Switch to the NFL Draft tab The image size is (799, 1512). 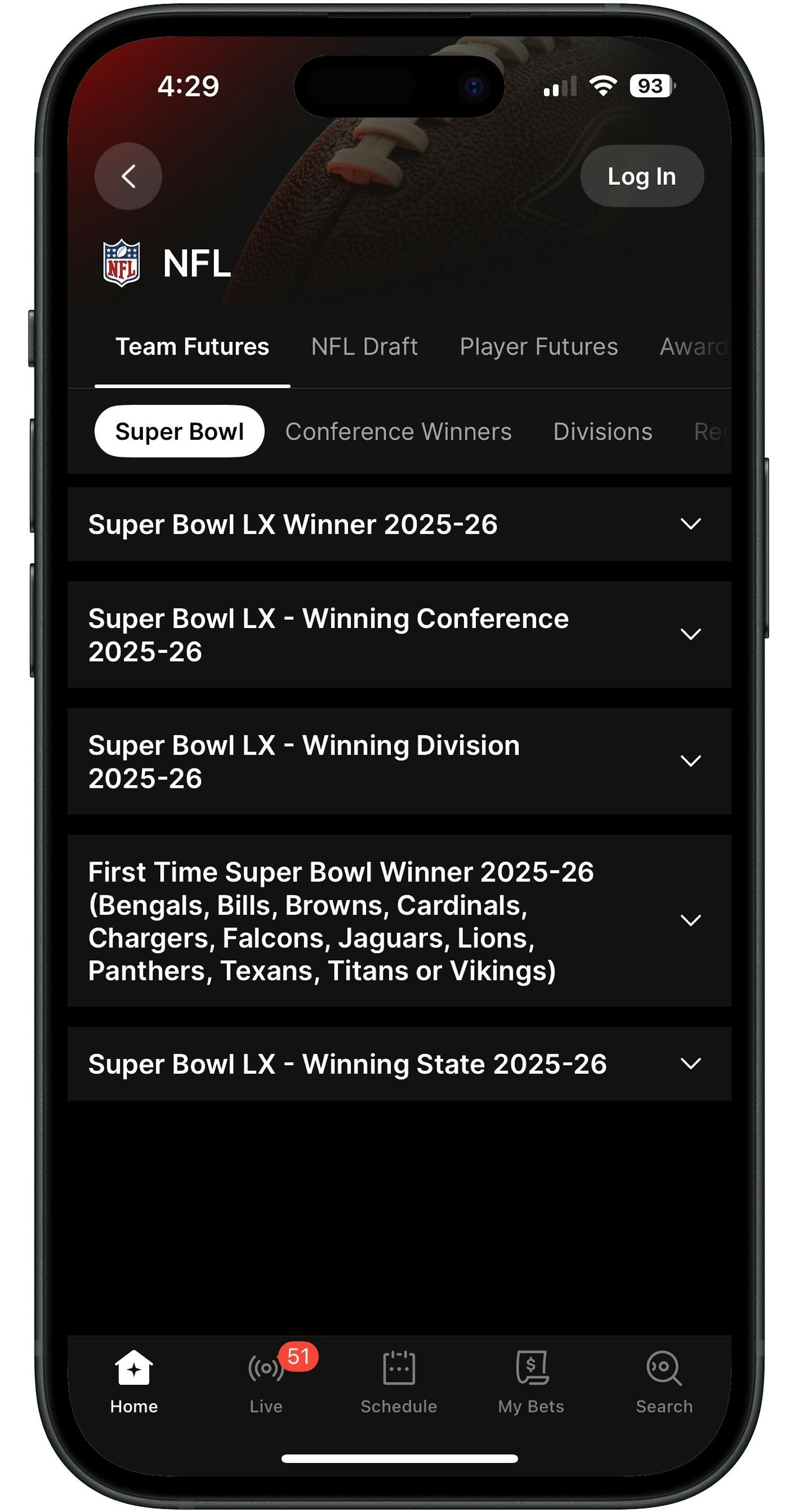pyautogui.click(x=364, y=346)
